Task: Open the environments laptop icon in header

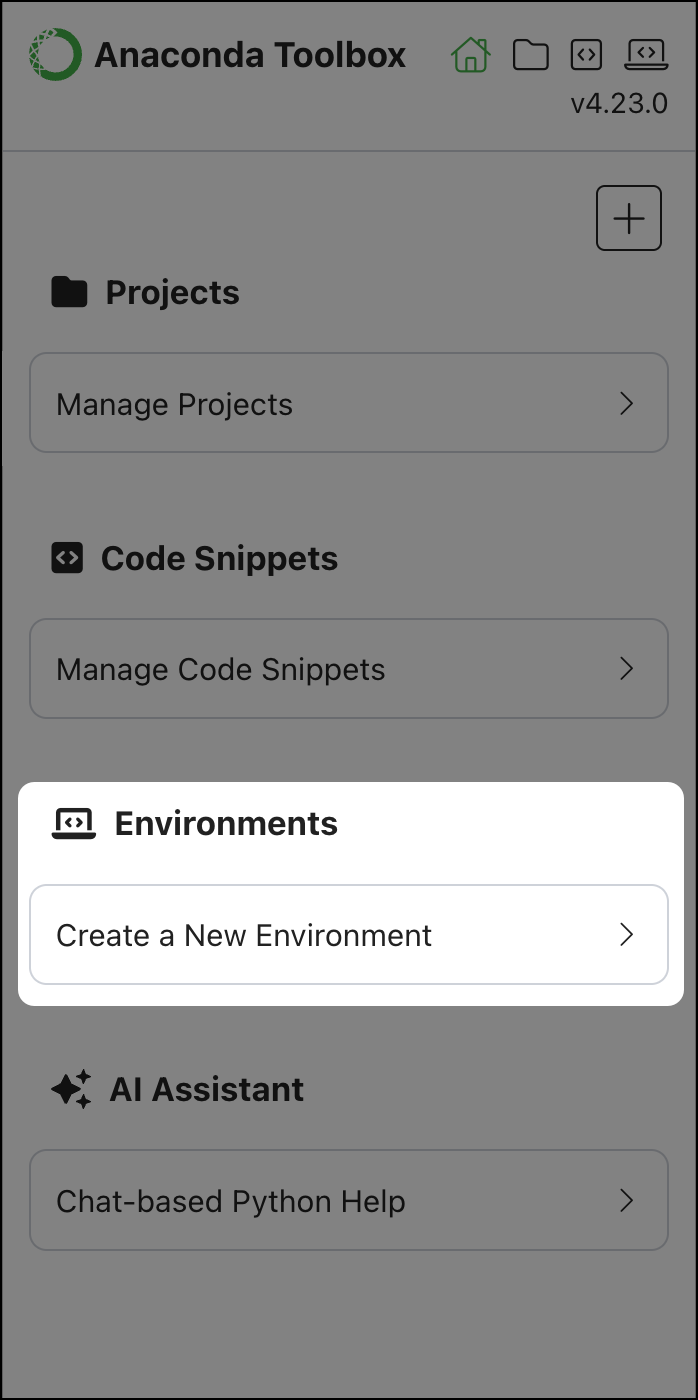Action: (646, 56)
